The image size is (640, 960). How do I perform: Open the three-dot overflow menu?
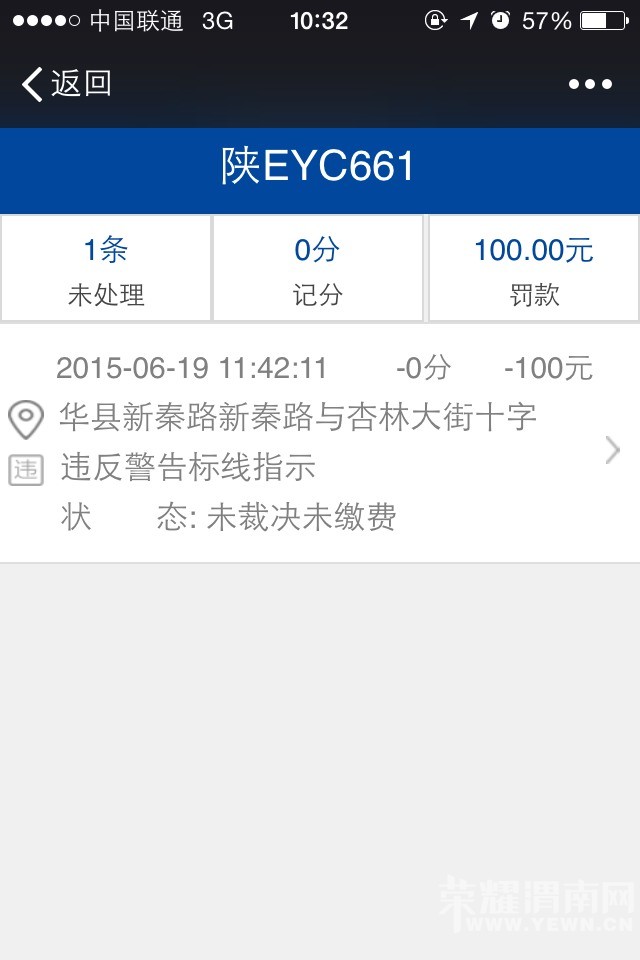pos(590,84)
